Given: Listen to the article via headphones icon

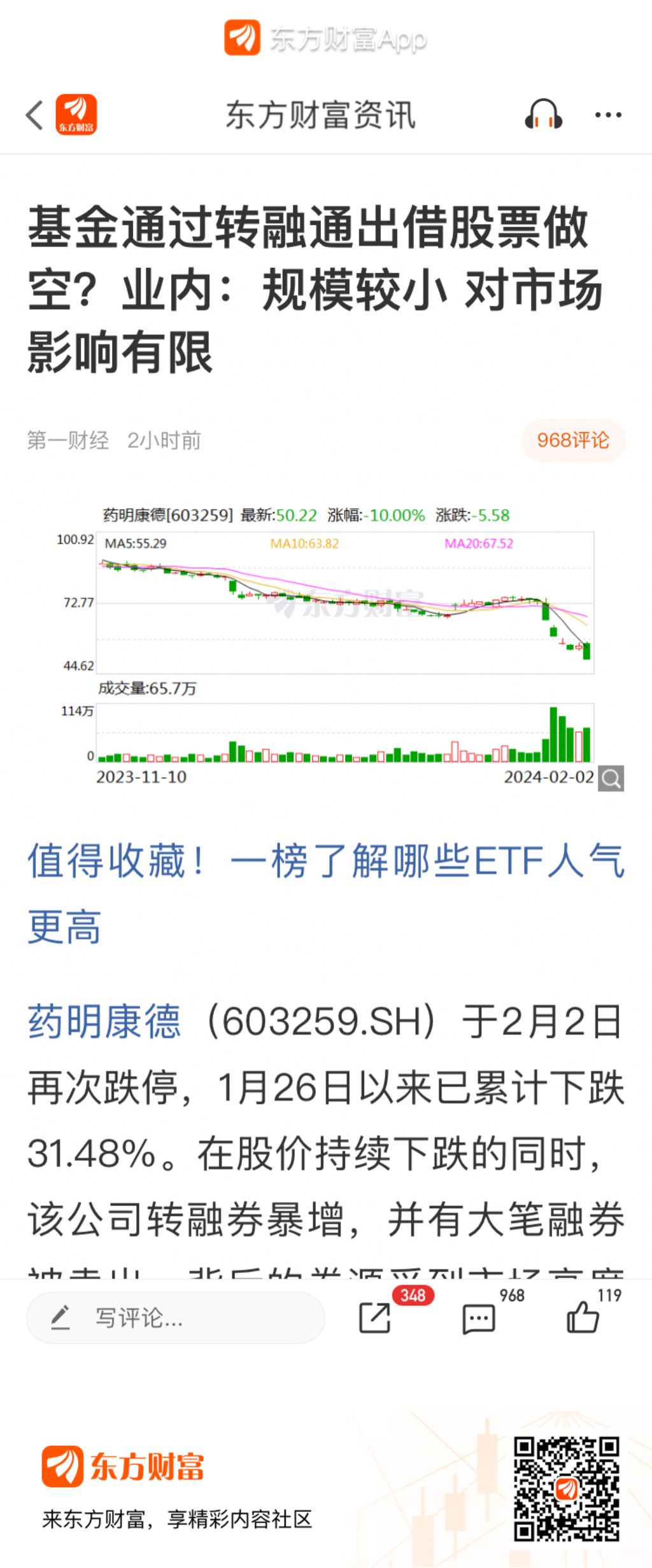Looking at the screenshot, I should pyautogui.click(x=543, y=115).
